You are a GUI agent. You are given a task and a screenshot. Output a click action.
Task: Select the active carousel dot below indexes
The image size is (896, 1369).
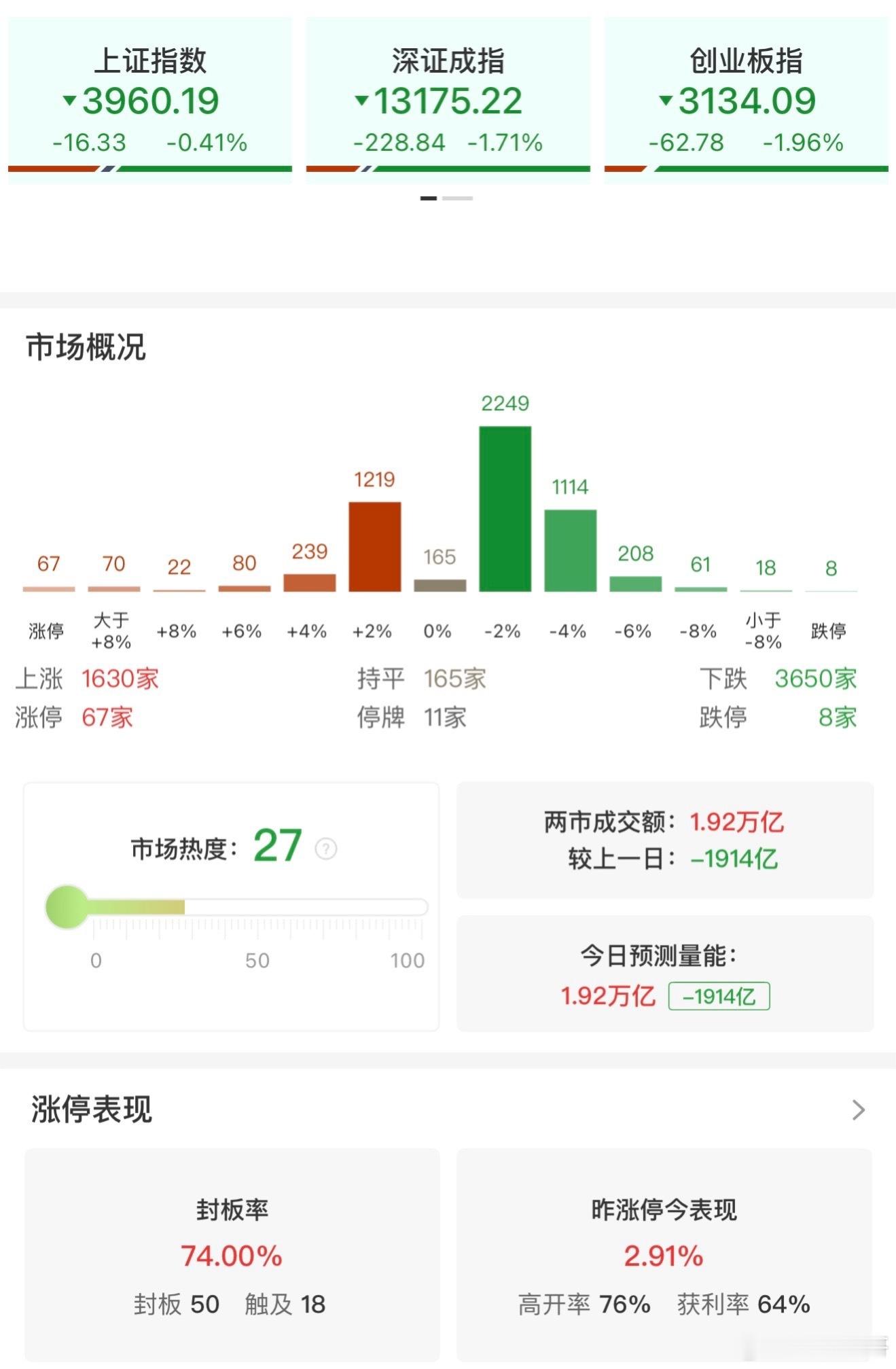pyautogui.click(x=428, y=198)
